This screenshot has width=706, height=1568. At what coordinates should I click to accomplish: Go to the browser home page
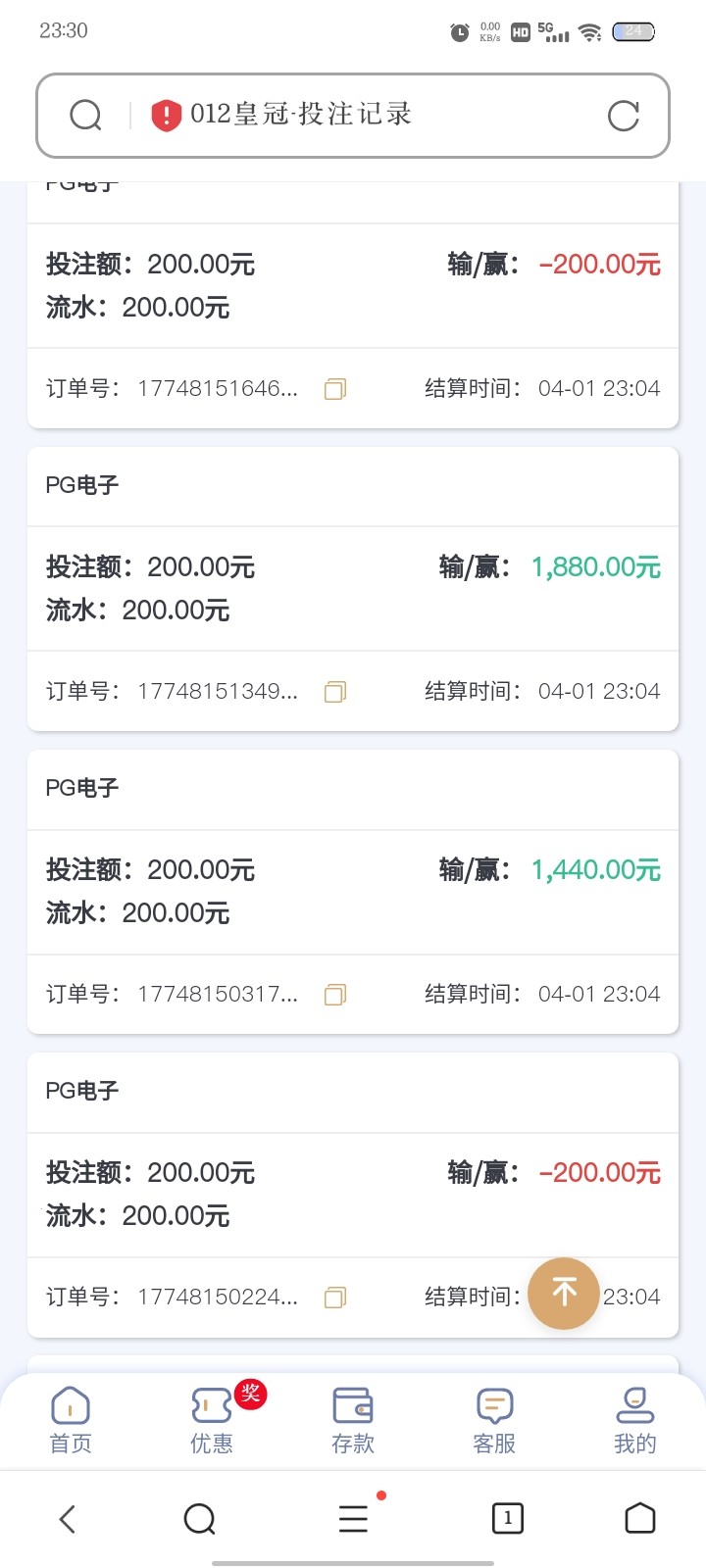point(640,1519)
